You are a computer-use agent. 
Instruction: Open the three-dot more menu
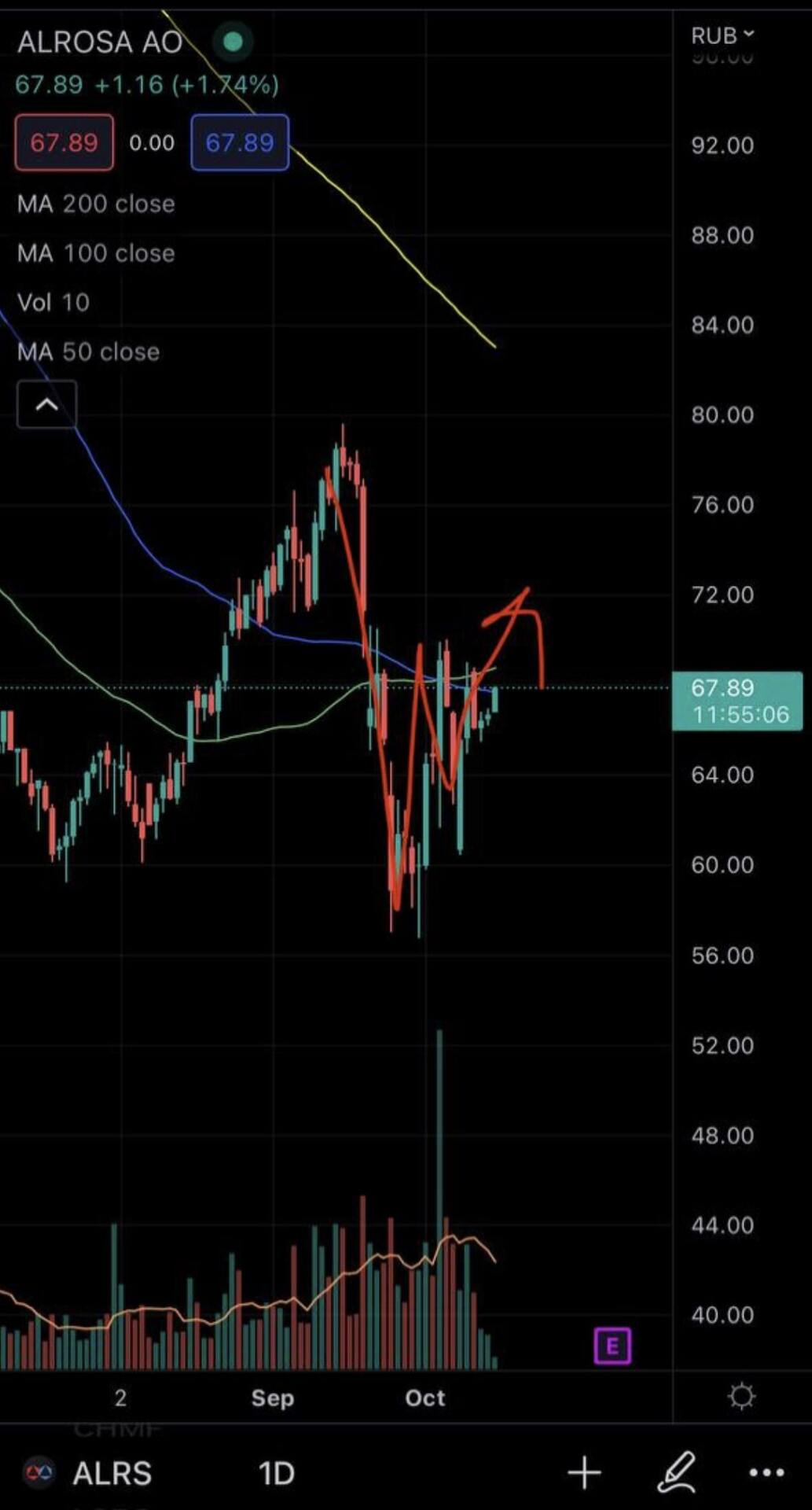(766, 1472)
